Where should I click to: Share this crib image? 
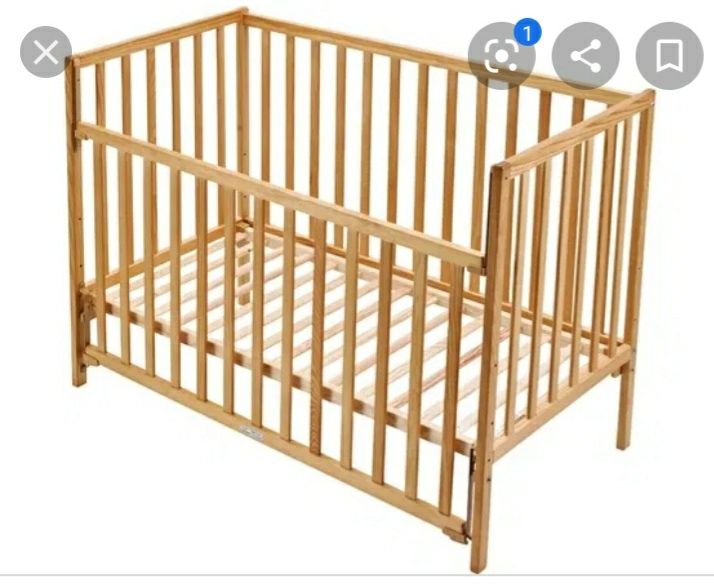586,56
